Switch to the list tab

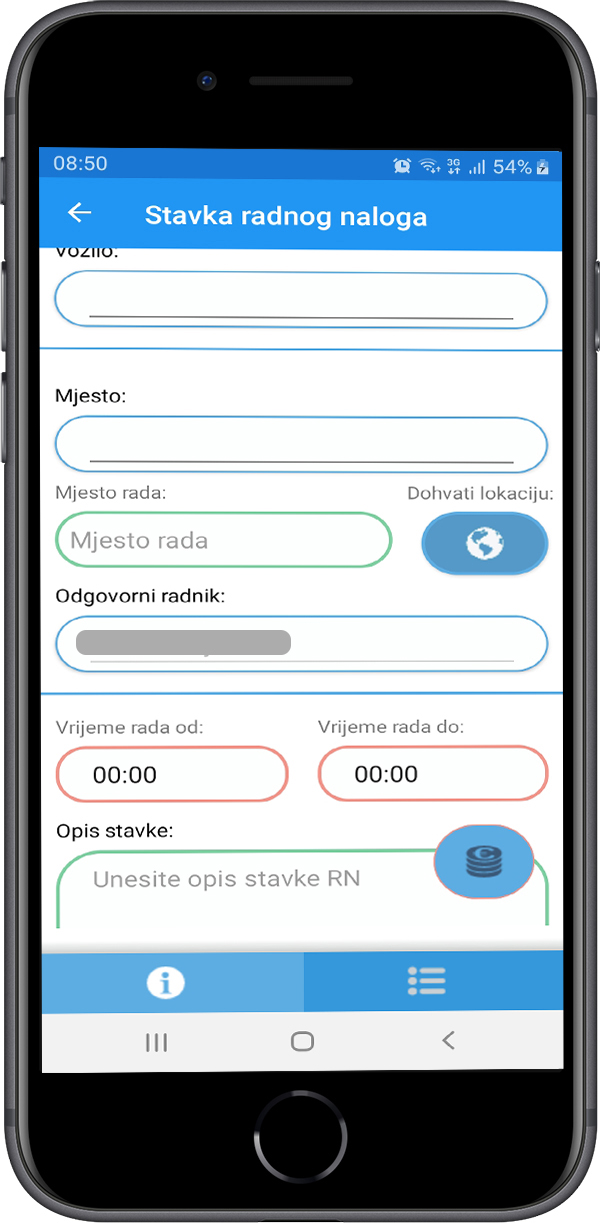(427, 982)
